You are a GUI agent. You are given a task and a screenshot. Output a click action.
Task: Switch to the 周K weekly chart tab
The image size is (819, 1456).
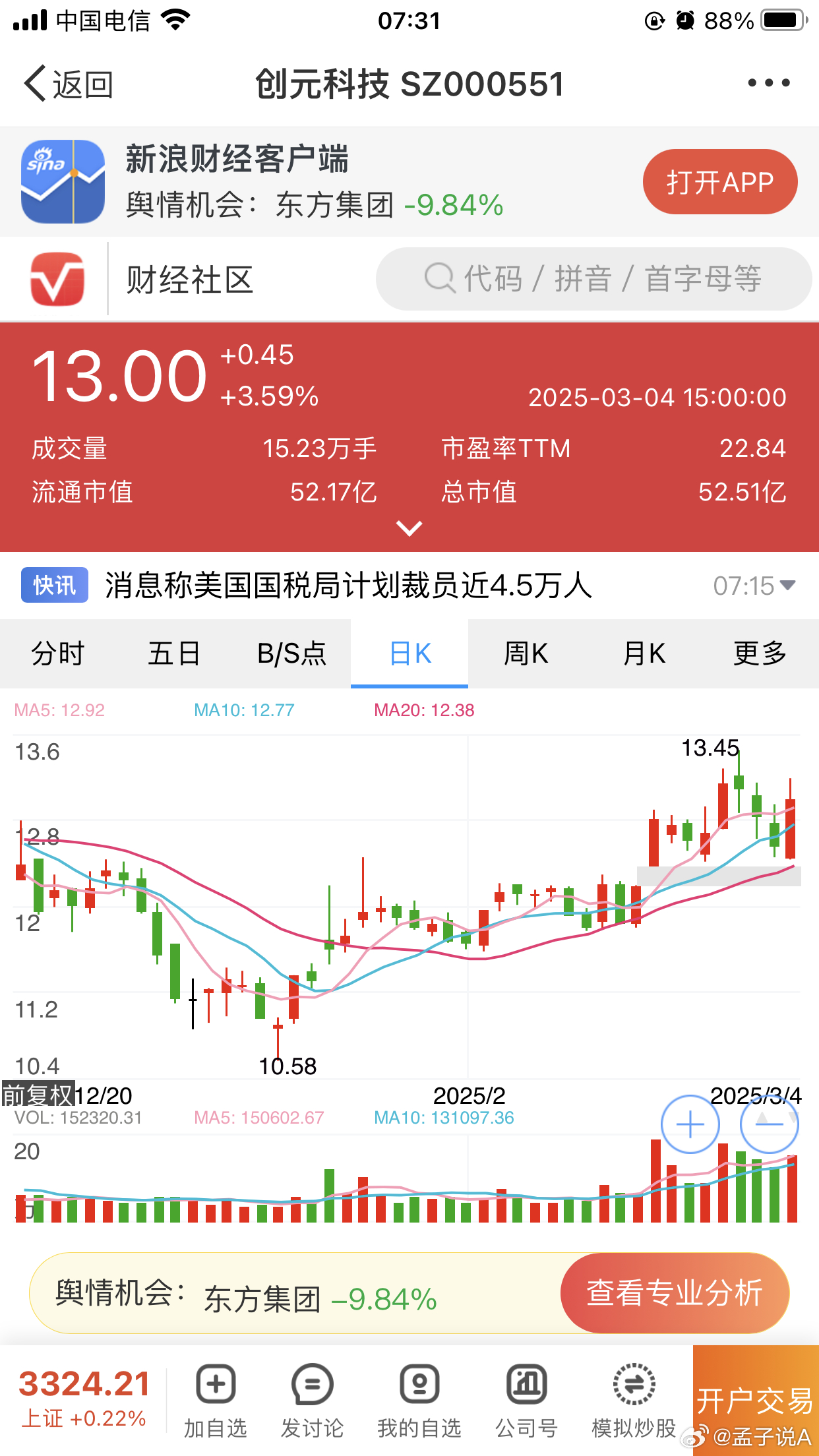[x=527, y=653]
